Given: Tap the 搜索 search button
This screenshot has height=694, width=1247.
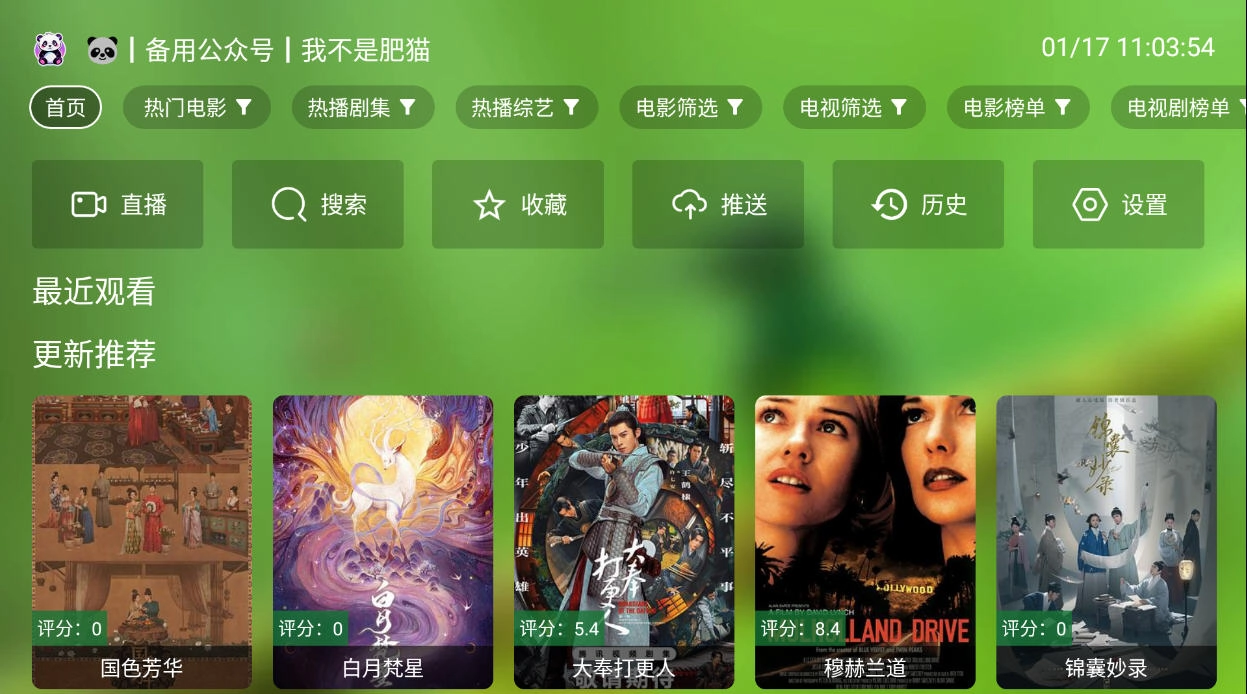Looking at the screenshot, I should (x=318, y=205).
